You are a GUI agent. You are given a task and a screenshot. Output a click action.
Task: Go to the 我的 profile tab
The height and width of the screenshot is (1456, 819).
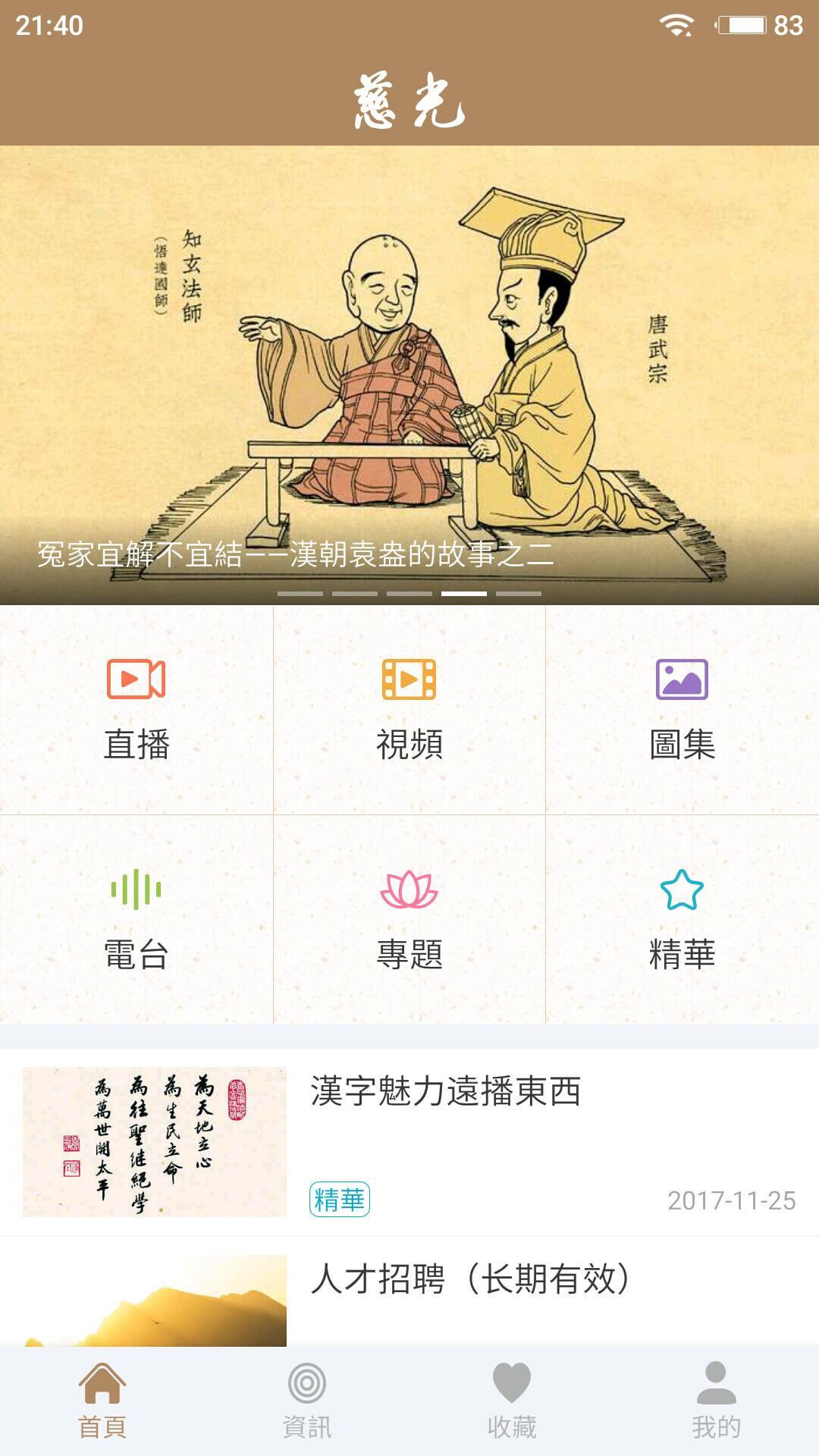[717, 1401]
